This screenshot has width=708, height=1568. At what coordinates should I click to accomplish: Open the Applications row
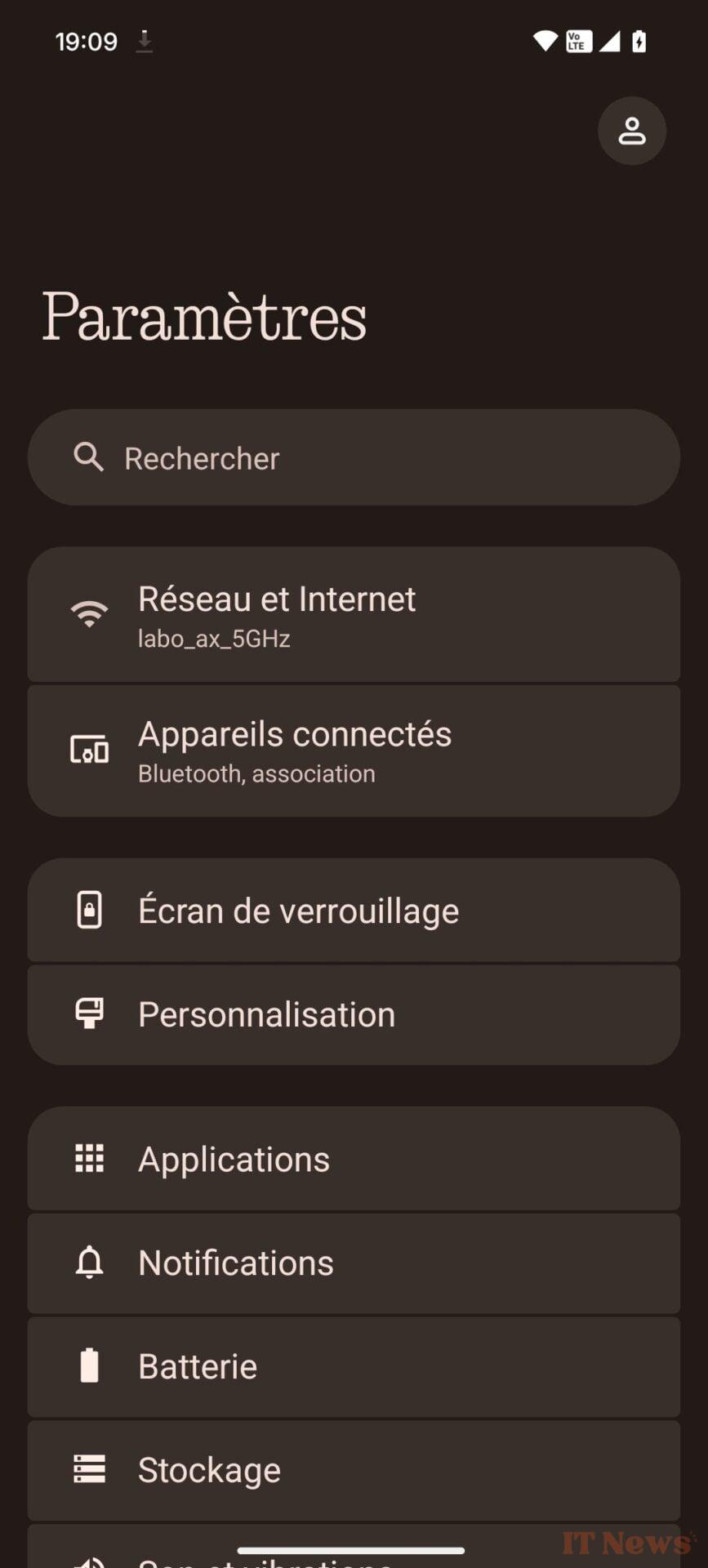[x=354, y=1159]
